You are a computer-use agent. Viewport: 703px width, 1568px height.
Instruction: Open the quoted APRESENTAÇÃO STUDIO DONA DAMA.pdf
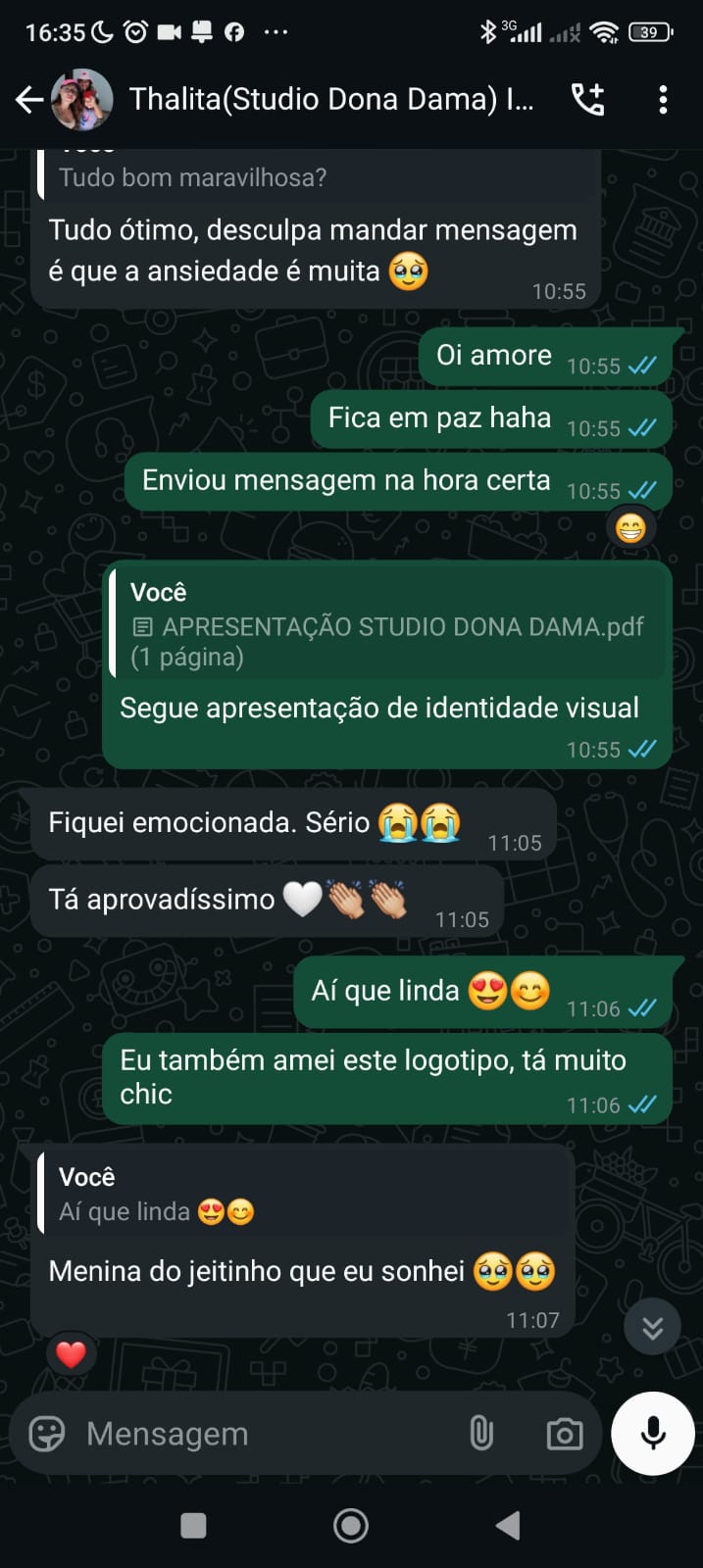(387, 625)
